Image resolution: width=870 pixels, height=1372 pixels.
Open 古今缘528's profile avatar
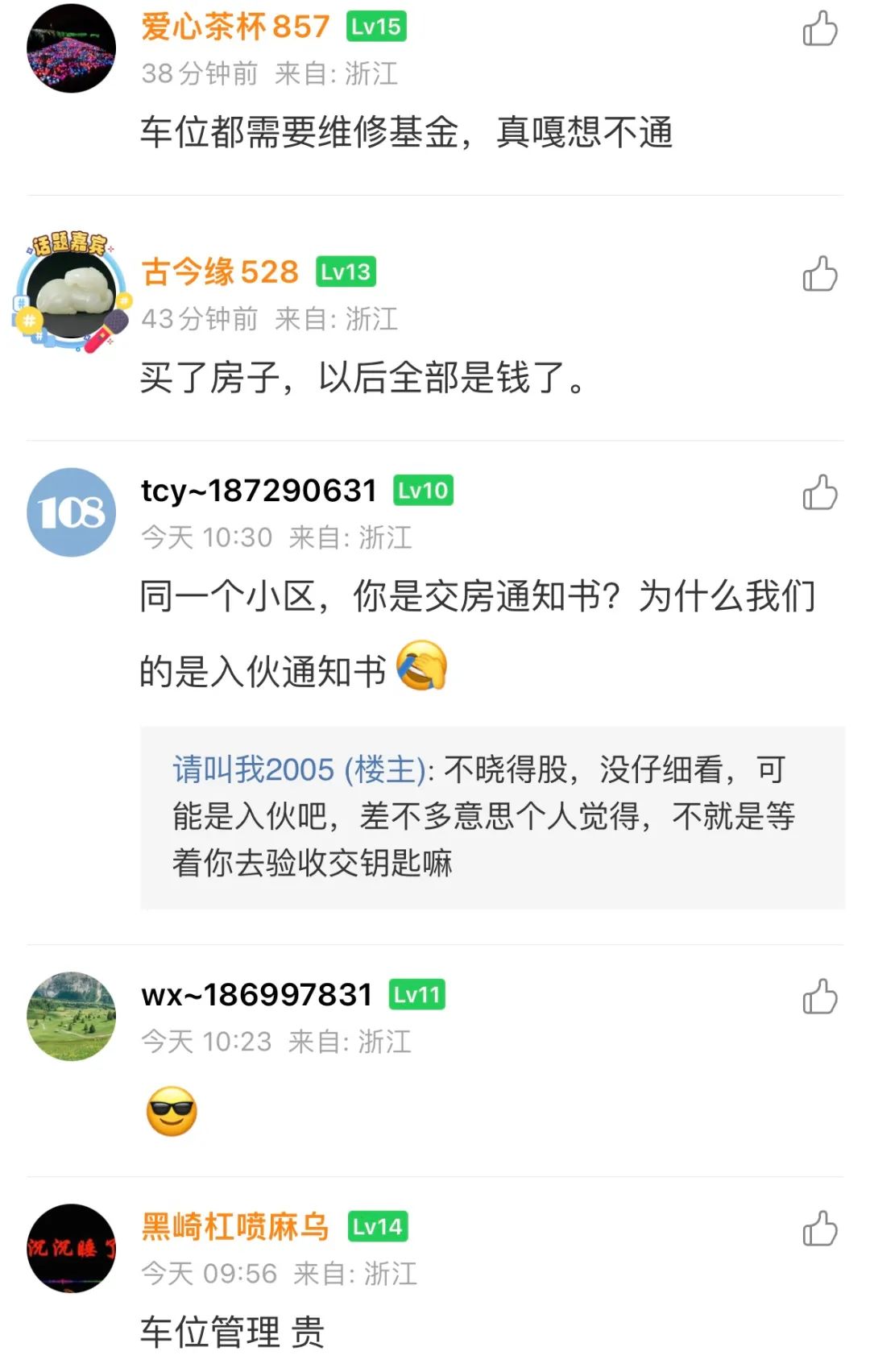(71, 294)
